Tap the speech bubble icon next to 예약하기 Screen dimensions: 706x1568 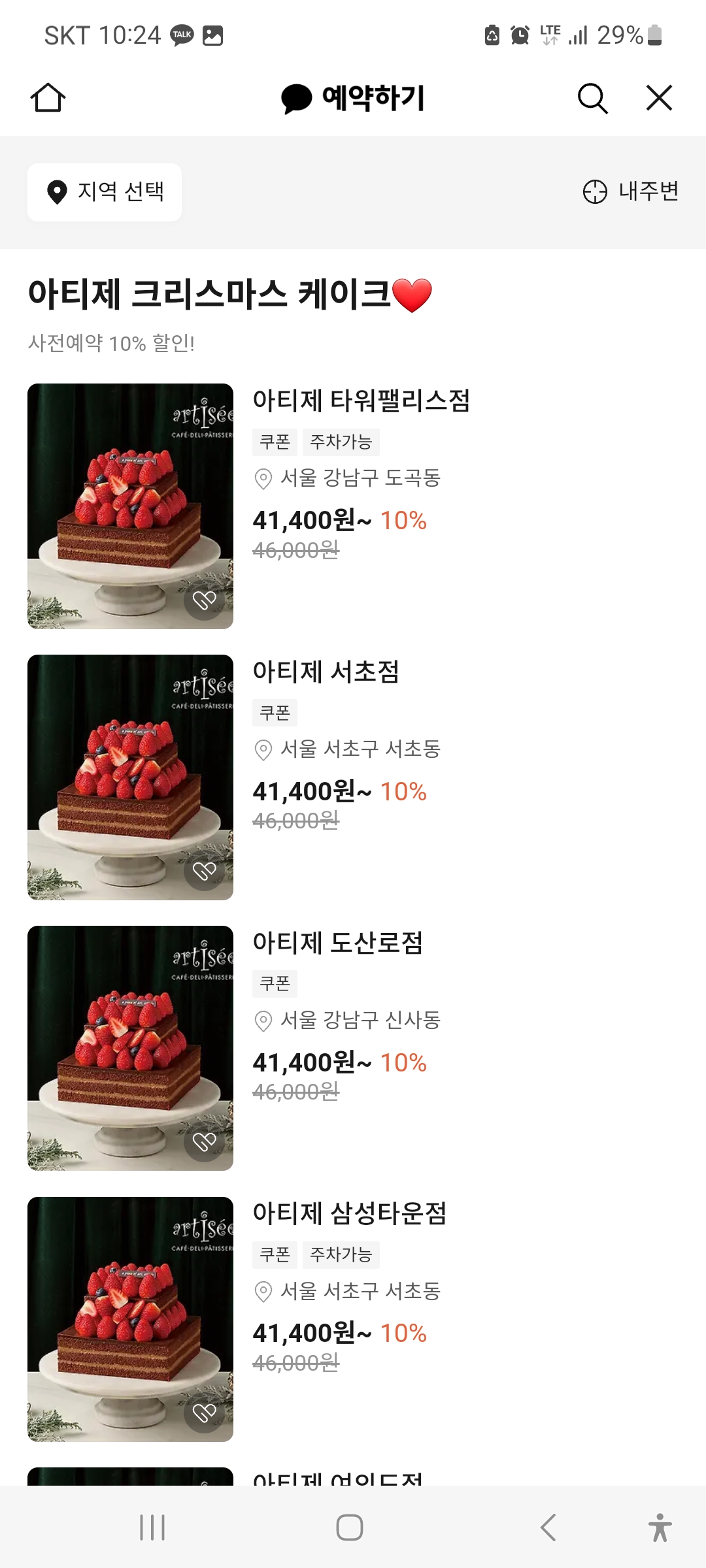click(x=294, y=99)
